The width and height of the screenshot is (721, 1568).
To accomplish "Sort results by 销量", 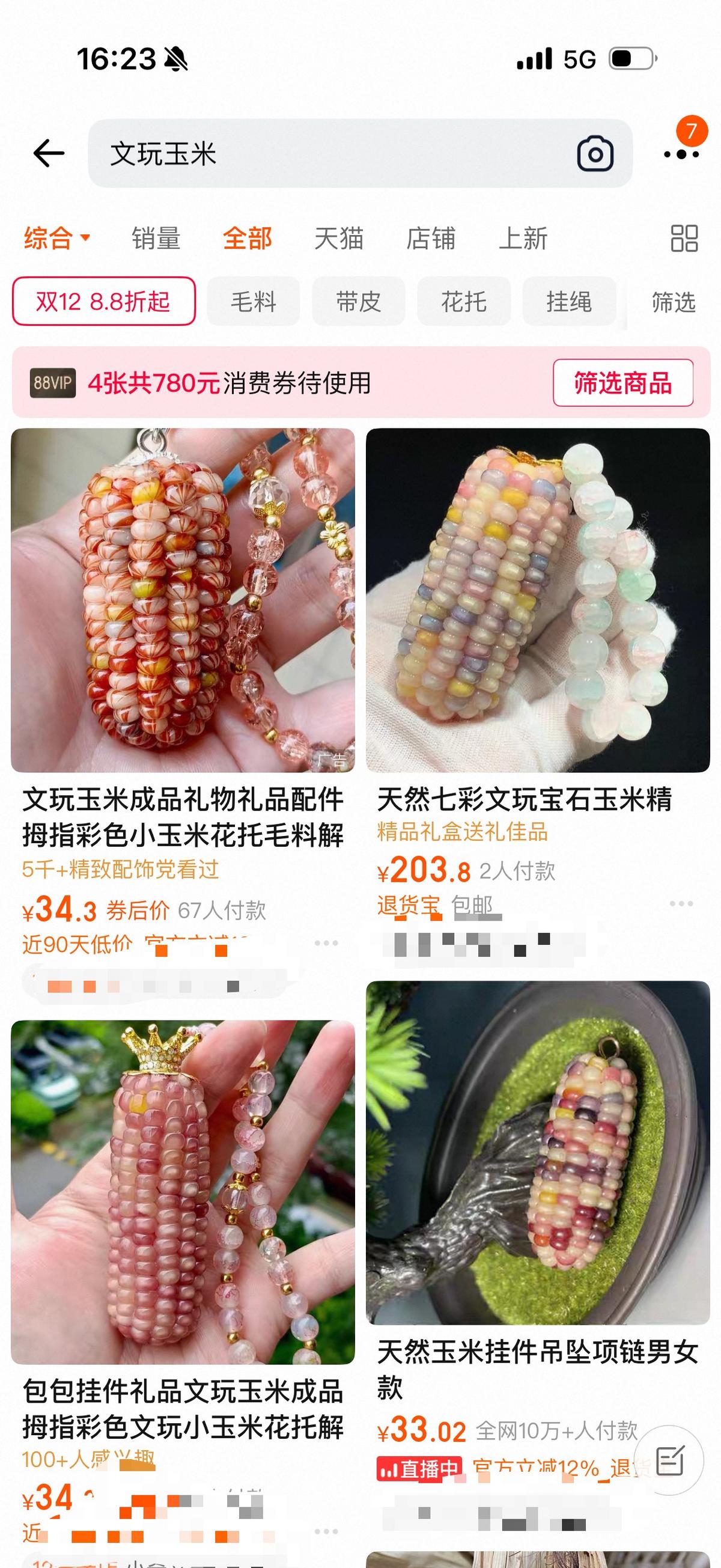I will click(x=156, y=238).
